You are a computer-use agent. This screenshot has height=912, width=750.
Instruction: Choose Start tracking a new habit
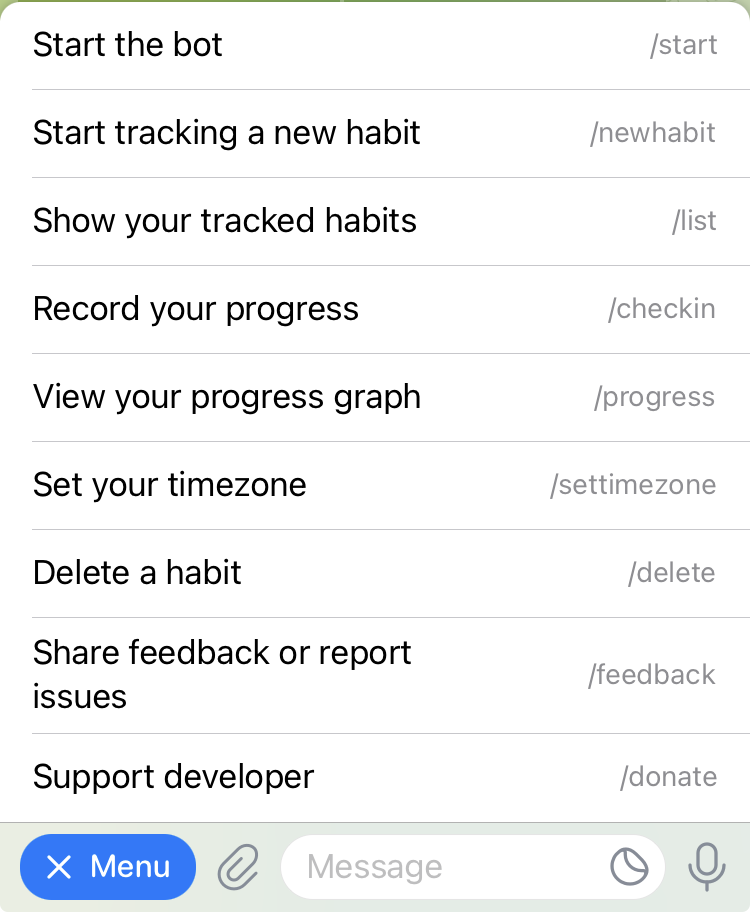(x=375, y=133)
